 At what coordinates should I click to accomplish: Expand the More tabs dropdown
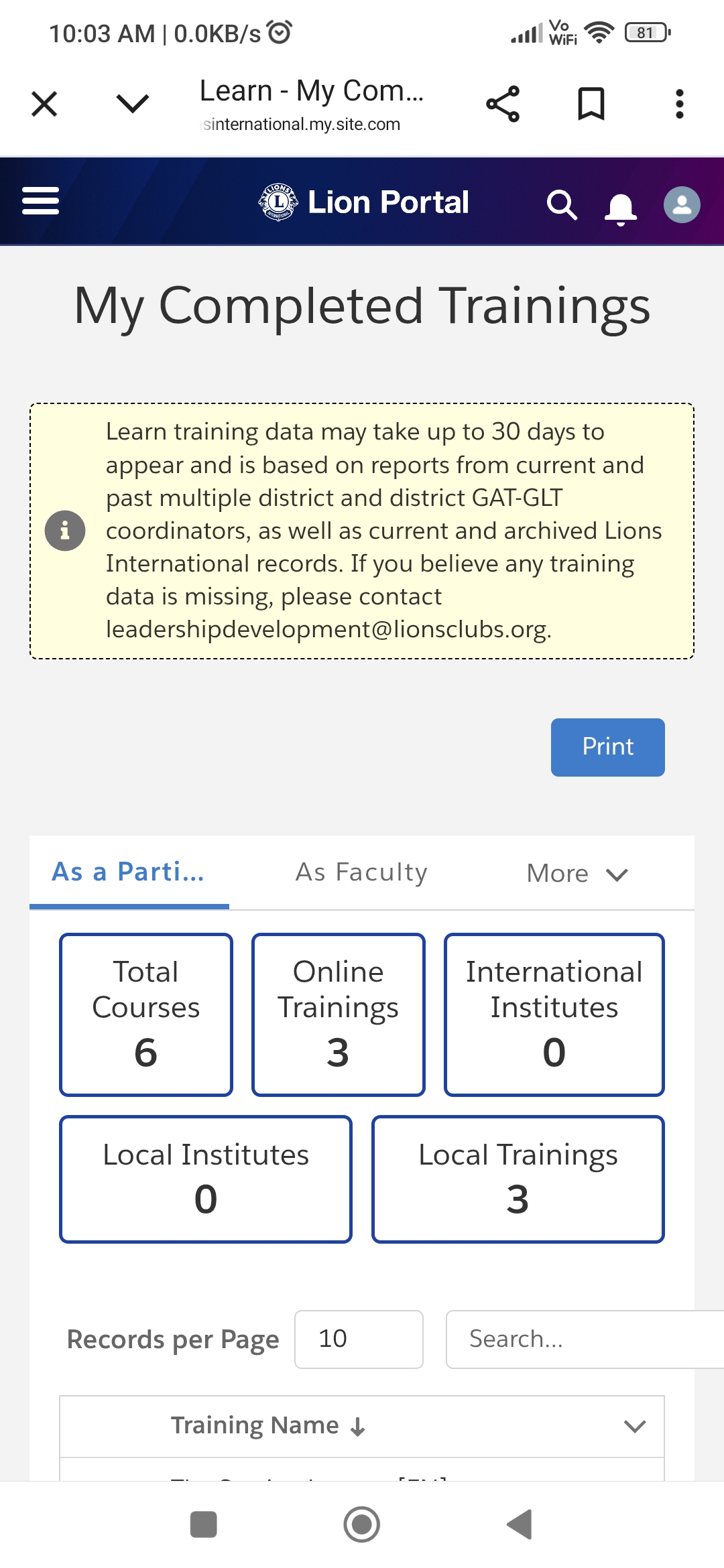tap(577, 873)
